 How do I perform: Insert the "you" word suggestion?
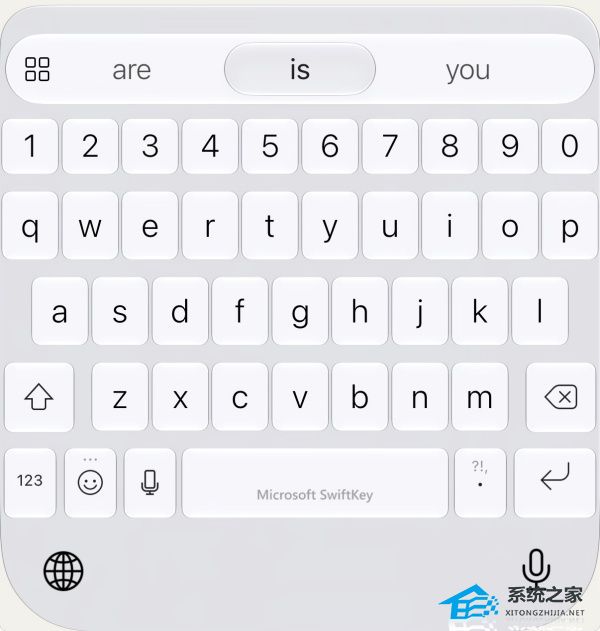pyautogui.click(x=468, y=71)
